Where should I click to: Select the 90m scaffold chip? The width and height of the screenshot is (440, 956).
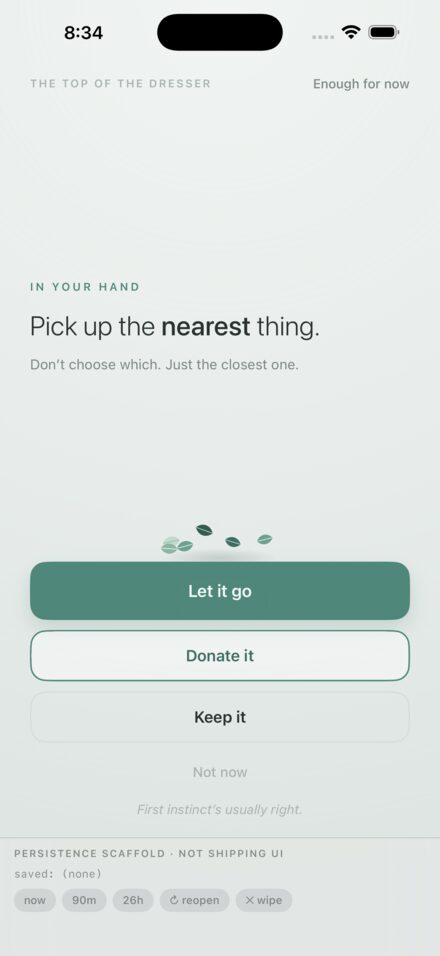(84, 900)
